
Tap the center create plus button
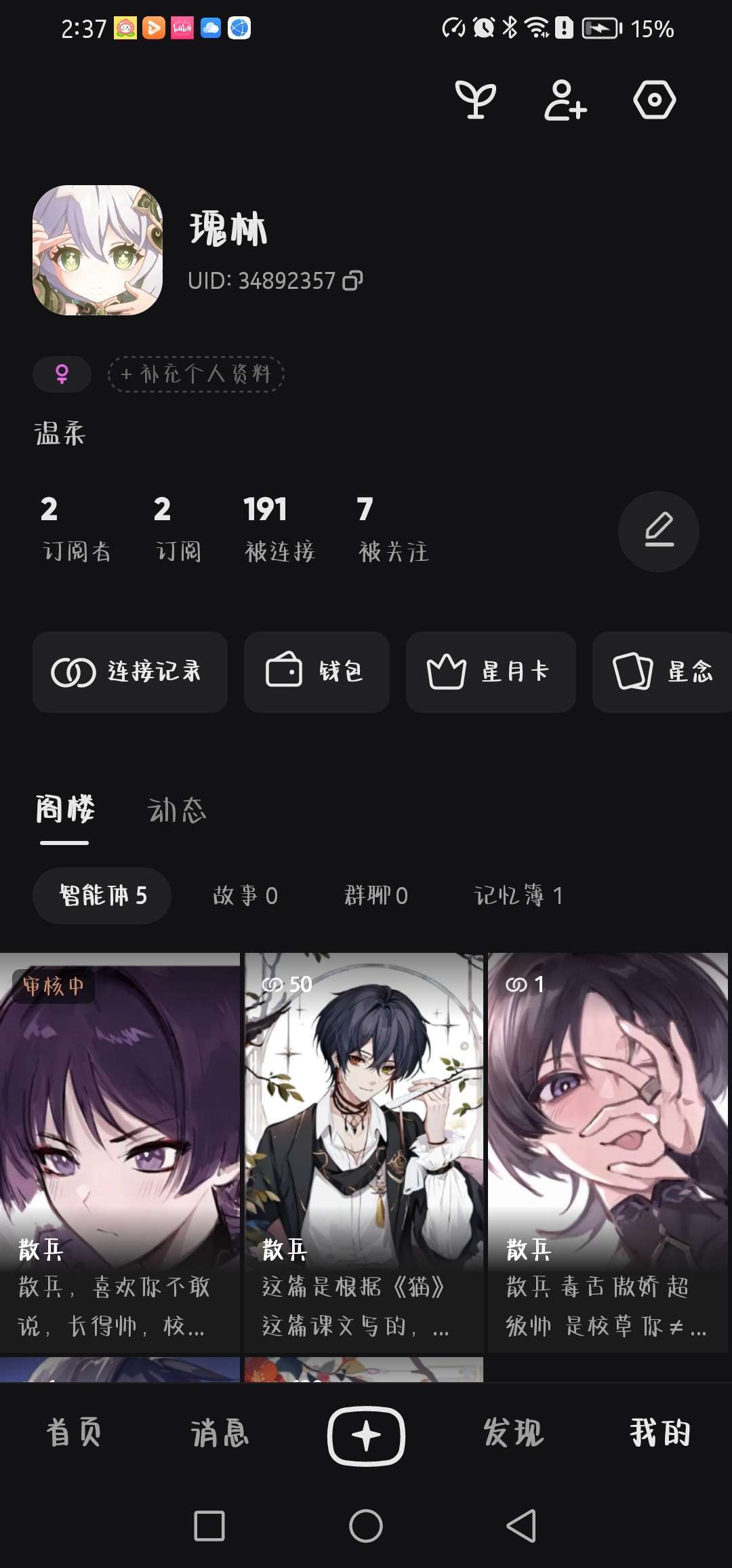tap(366, 1436)
